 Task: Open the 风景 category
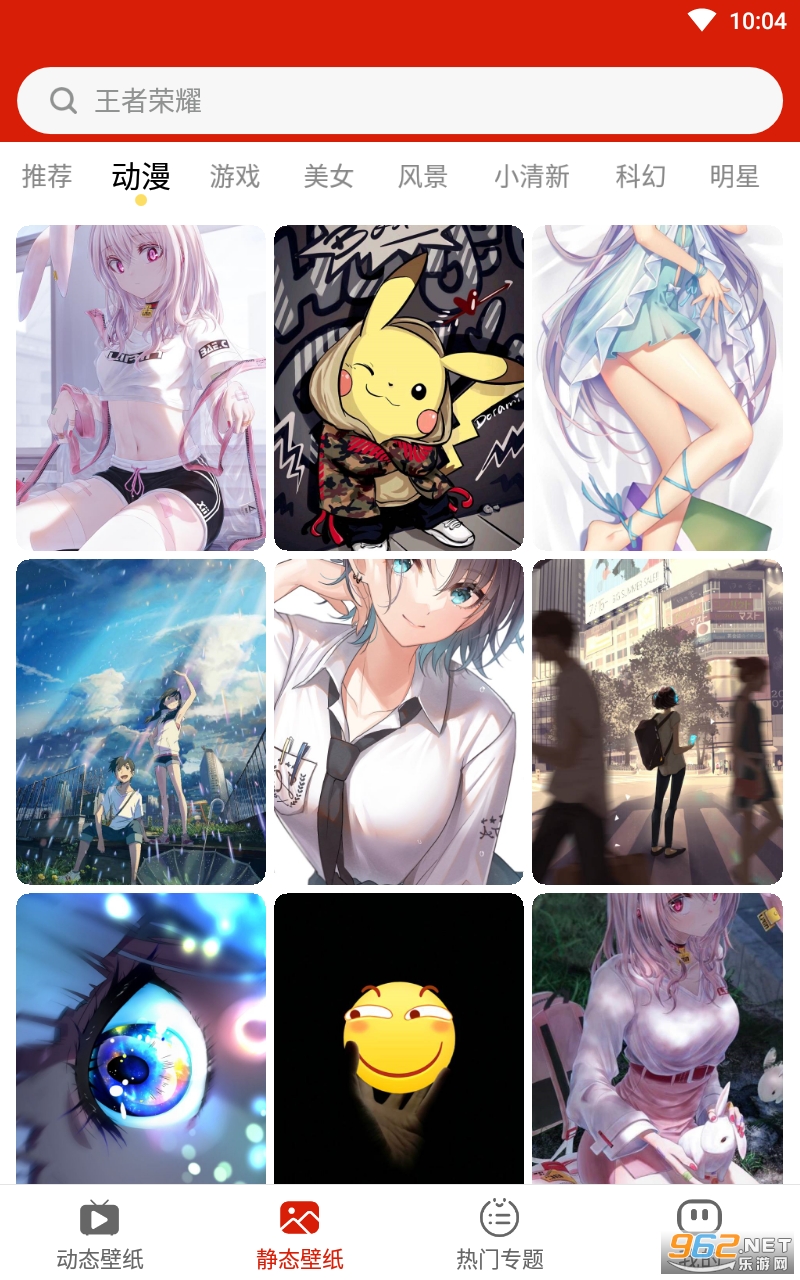[423, 177]
